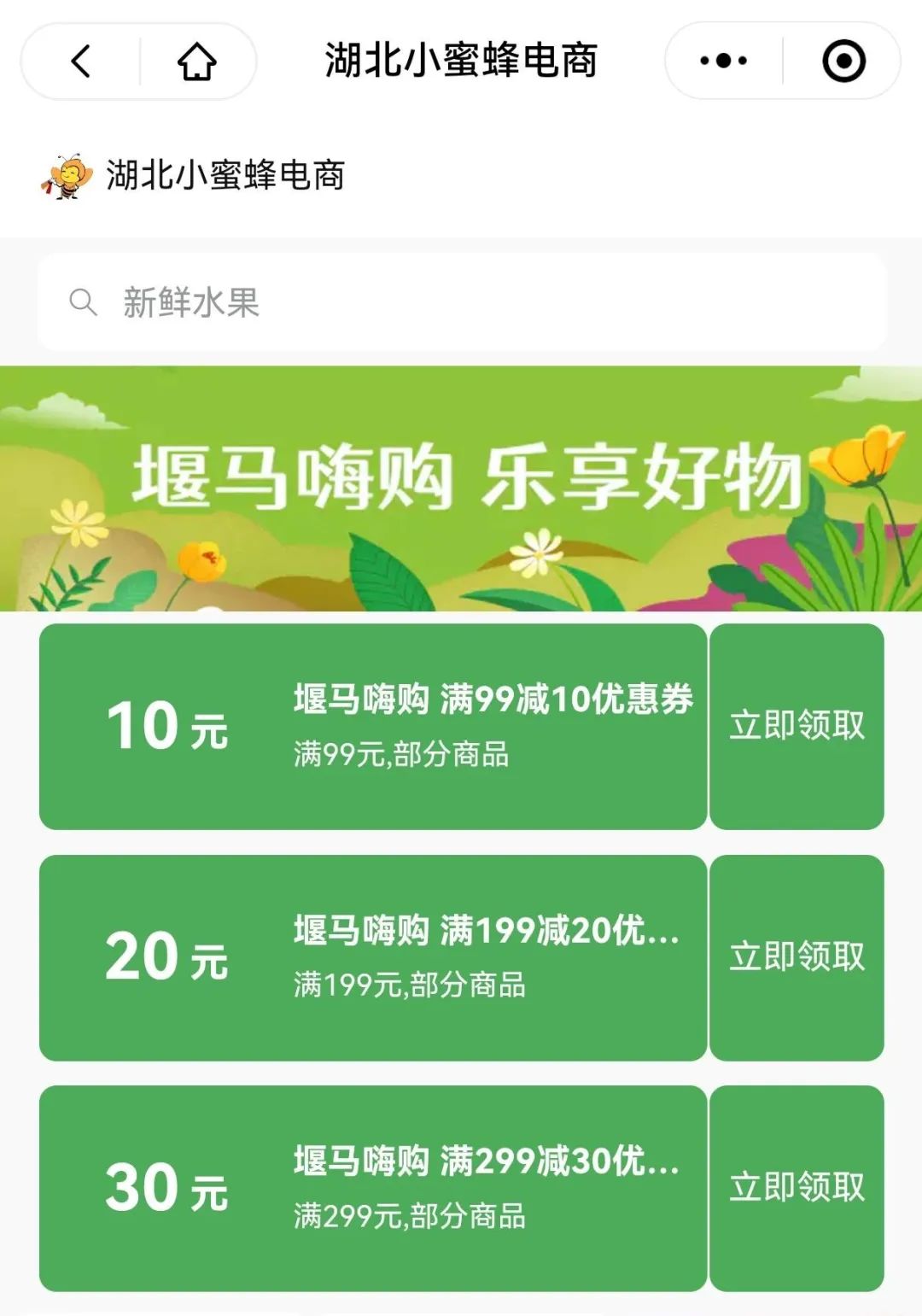Claim the 满99减10 coupon with 立即领取
The image size is (922, 1316).
797,727
